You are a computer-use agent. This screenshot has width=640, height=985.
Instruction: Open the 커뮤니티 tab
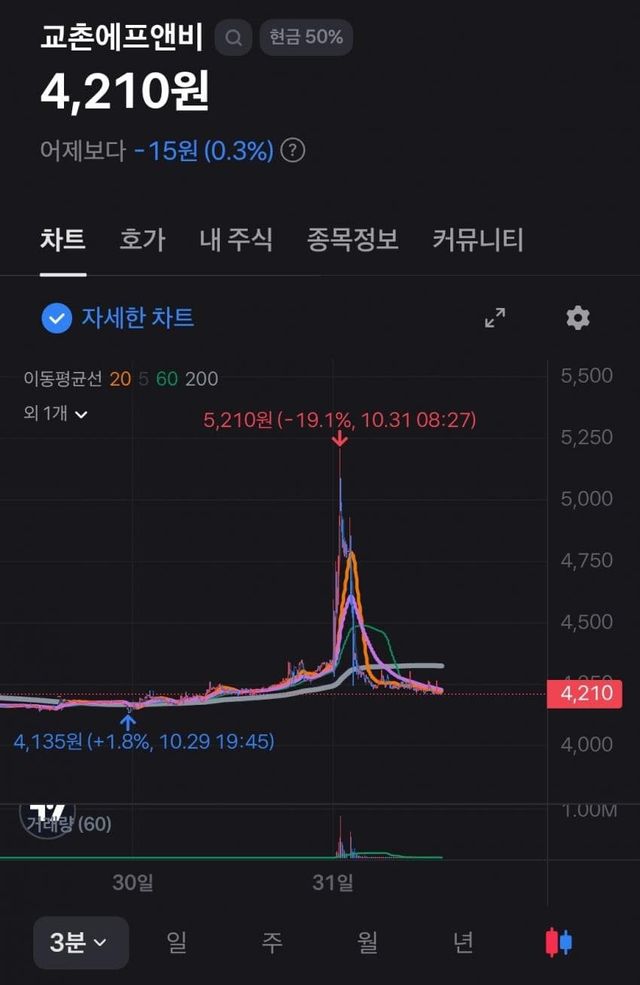click(x=478, y=240)
